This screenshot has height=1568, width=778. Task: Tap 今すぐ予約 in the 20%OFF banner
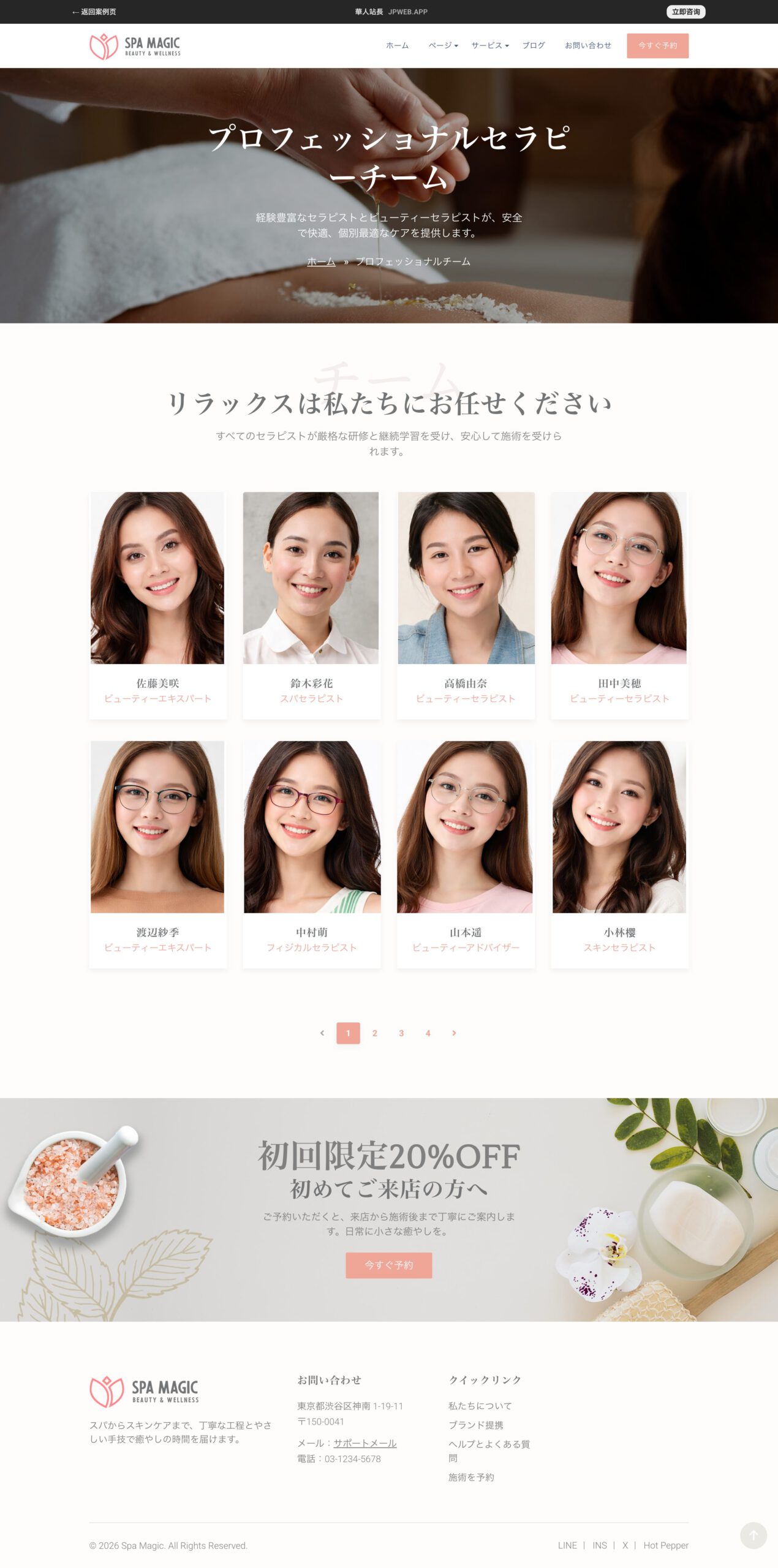388,1265
